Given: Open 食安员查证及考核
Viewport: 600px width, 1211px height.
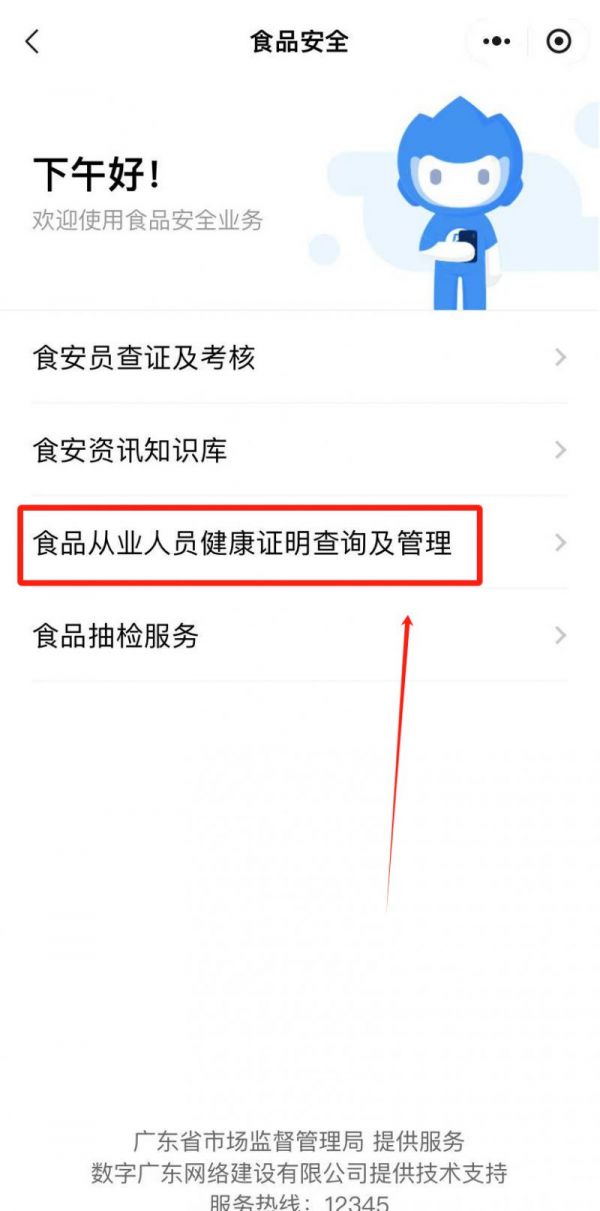Looking at the screenshot, I should click(x=299, y=357).
